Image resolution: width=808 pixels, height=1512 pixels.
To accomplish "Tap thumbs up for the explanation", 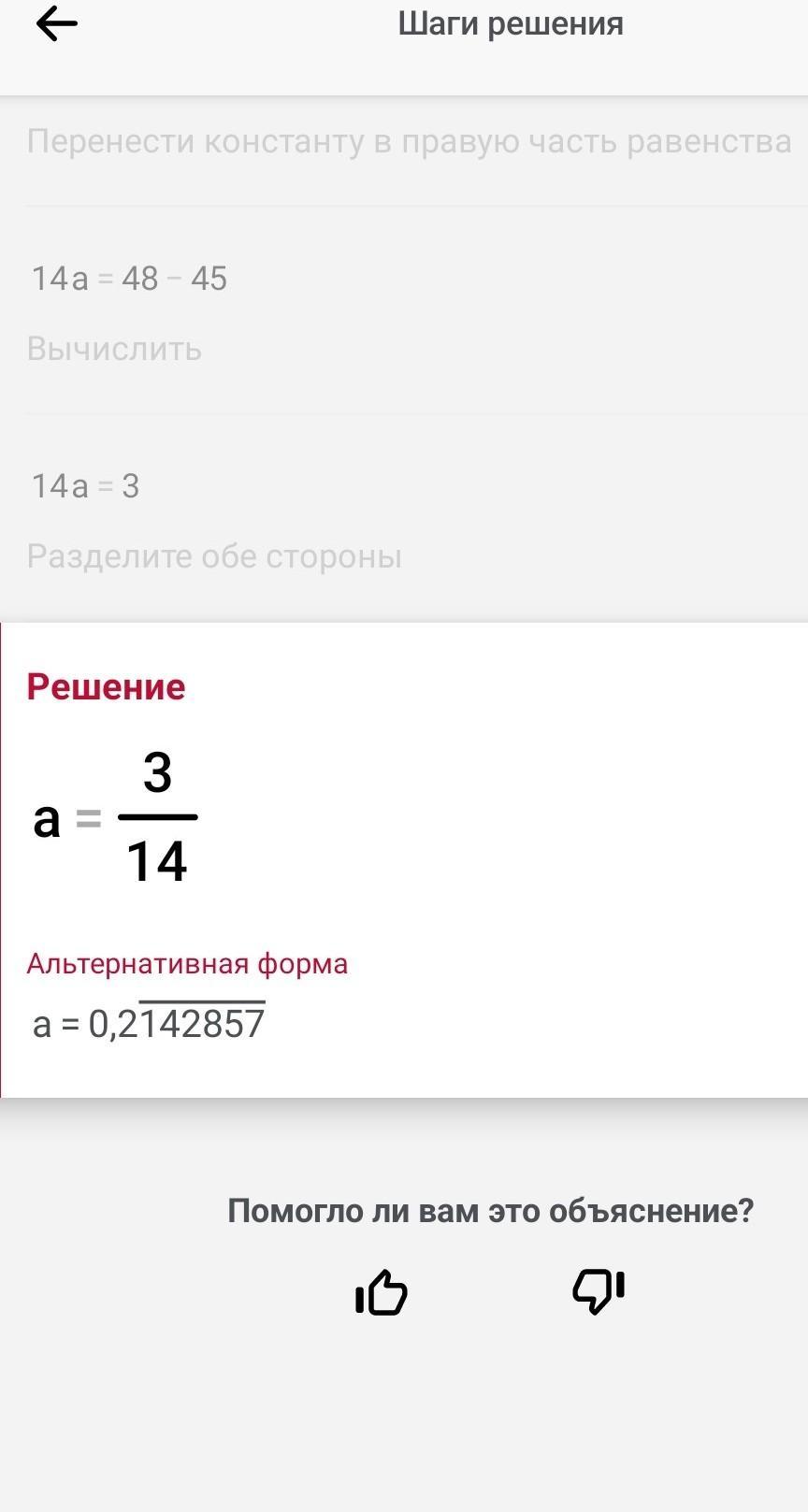I will [x=382, y=1292].
